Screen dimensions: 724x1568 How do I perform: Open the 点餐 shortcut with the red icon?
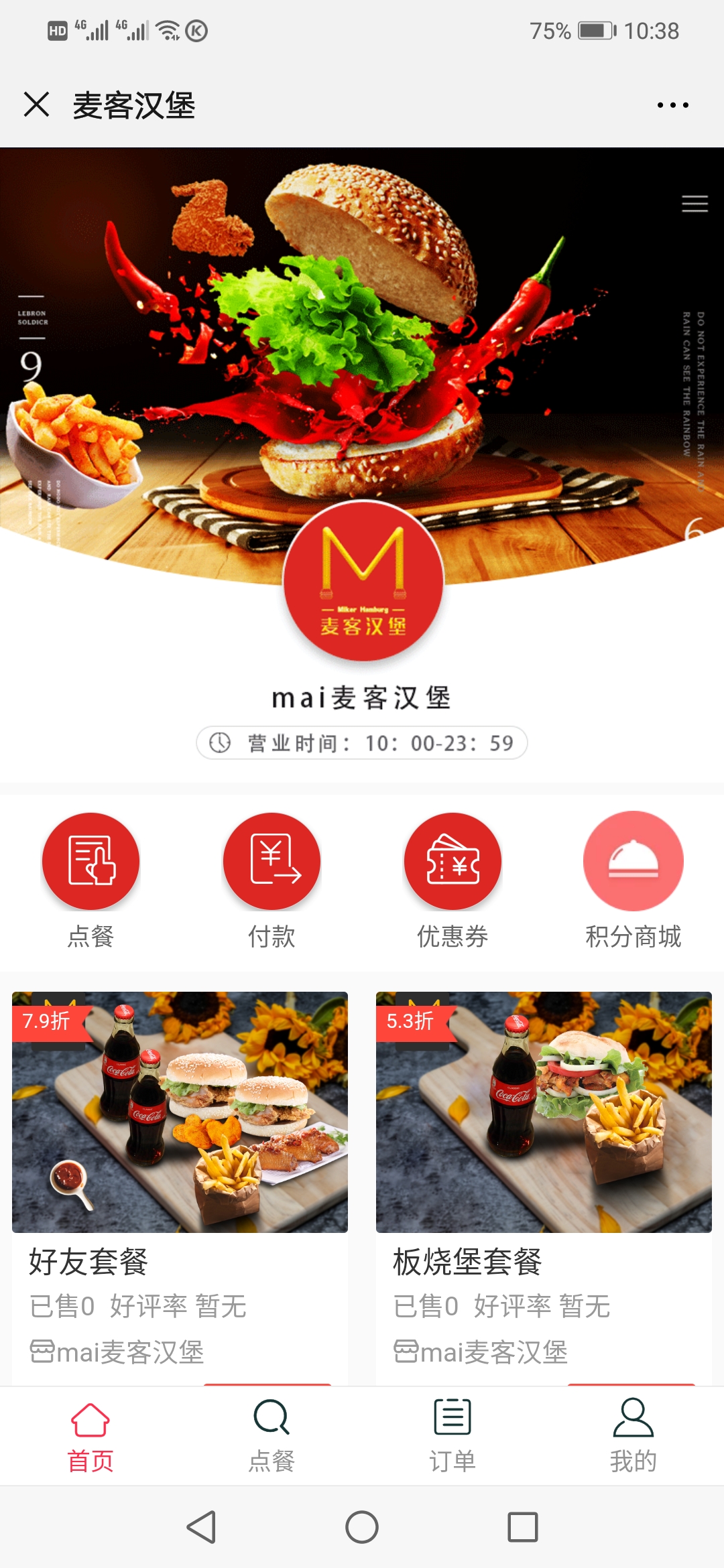90,862
